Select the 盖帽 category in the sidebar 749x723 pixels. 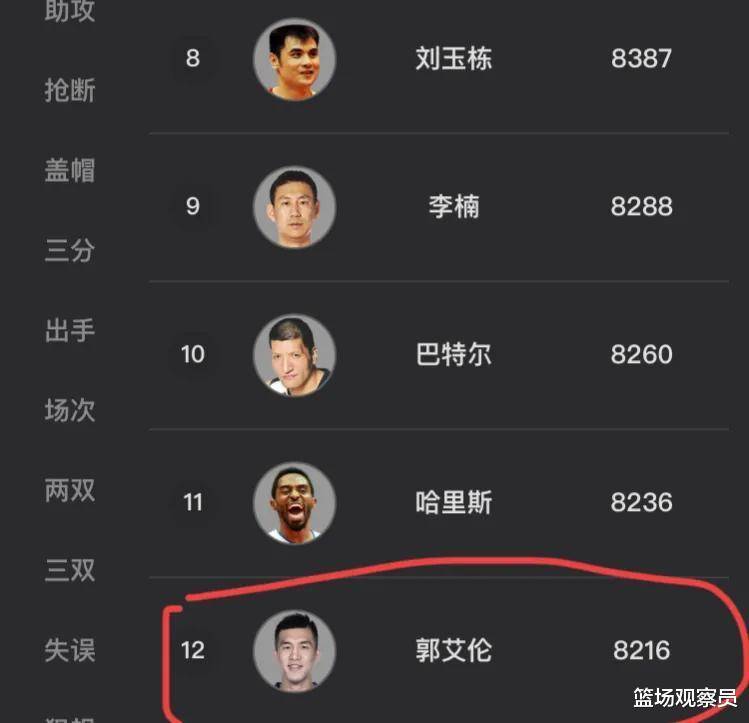(x=70, y=170)
